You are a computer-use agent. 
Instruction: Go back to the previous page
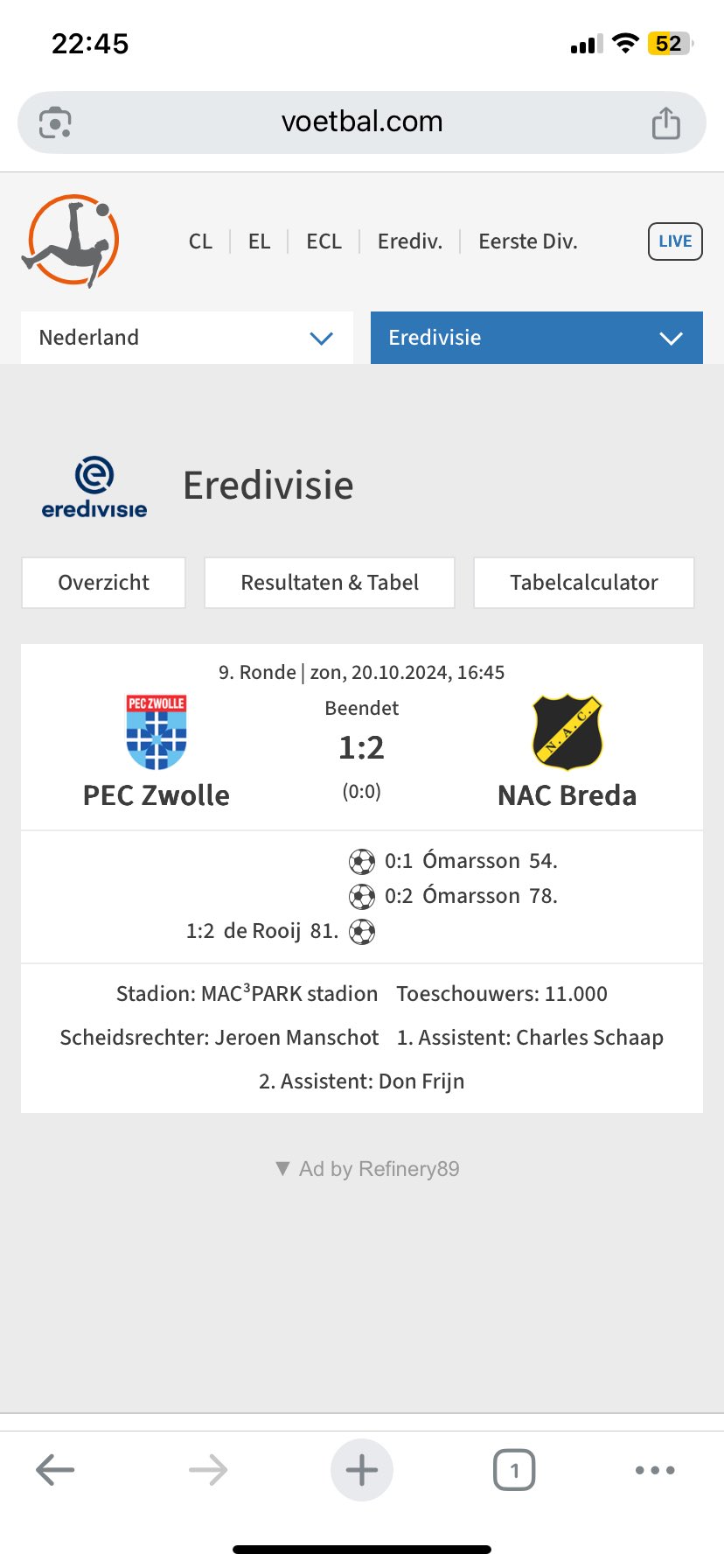click(x=55, y=1470)
